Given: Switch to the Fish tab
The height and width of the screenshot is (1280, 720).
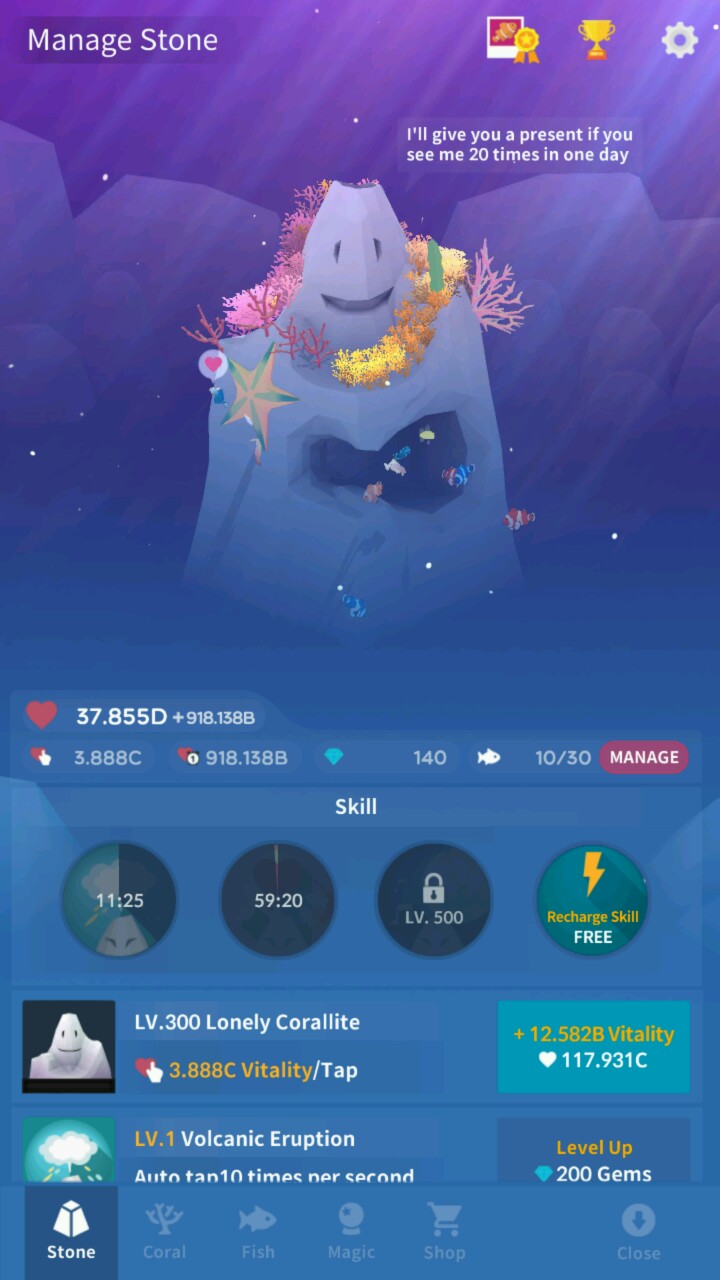Looking at the screenshot, I should click(x=257, y=1232).
